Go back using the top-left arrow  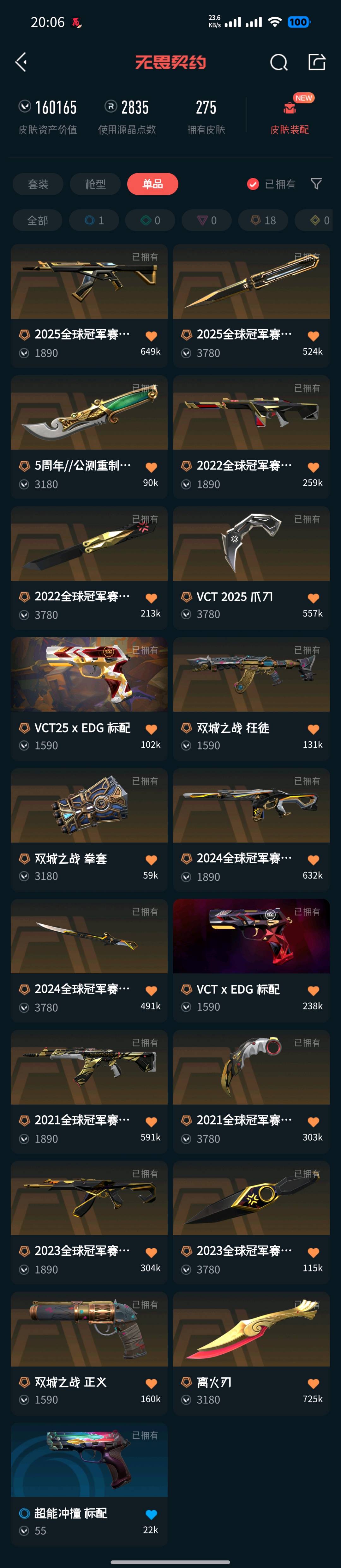point(21,62)
